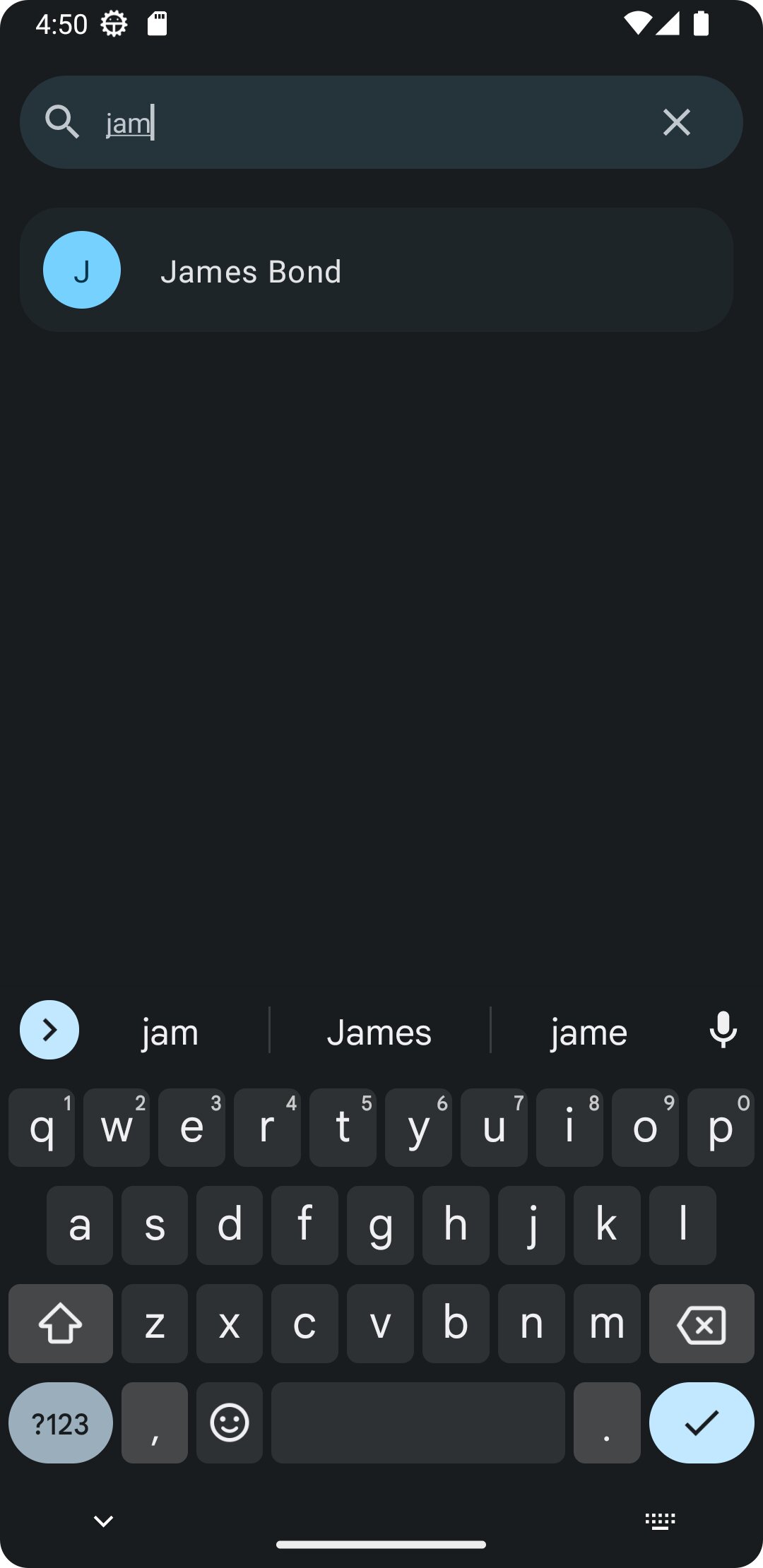This screenshot has height=1568, width=763.
Task: Open the James Bond contact result
Action: pyautogui.click(x=377, y=270)
